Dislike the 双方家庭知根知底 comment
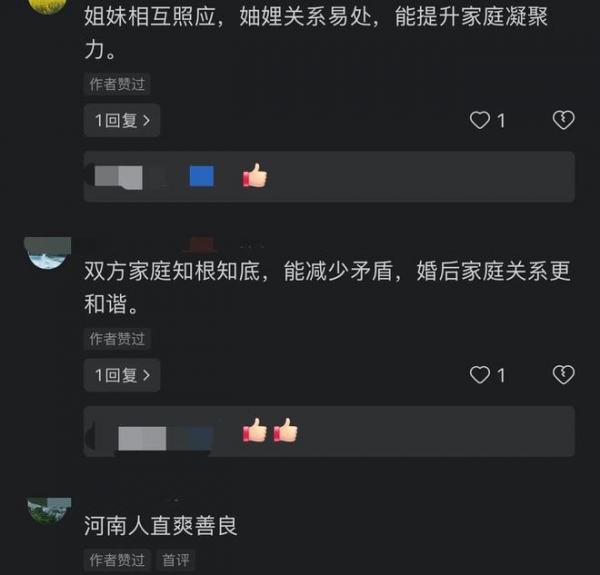The image size is (600, 575). [563, 375]
